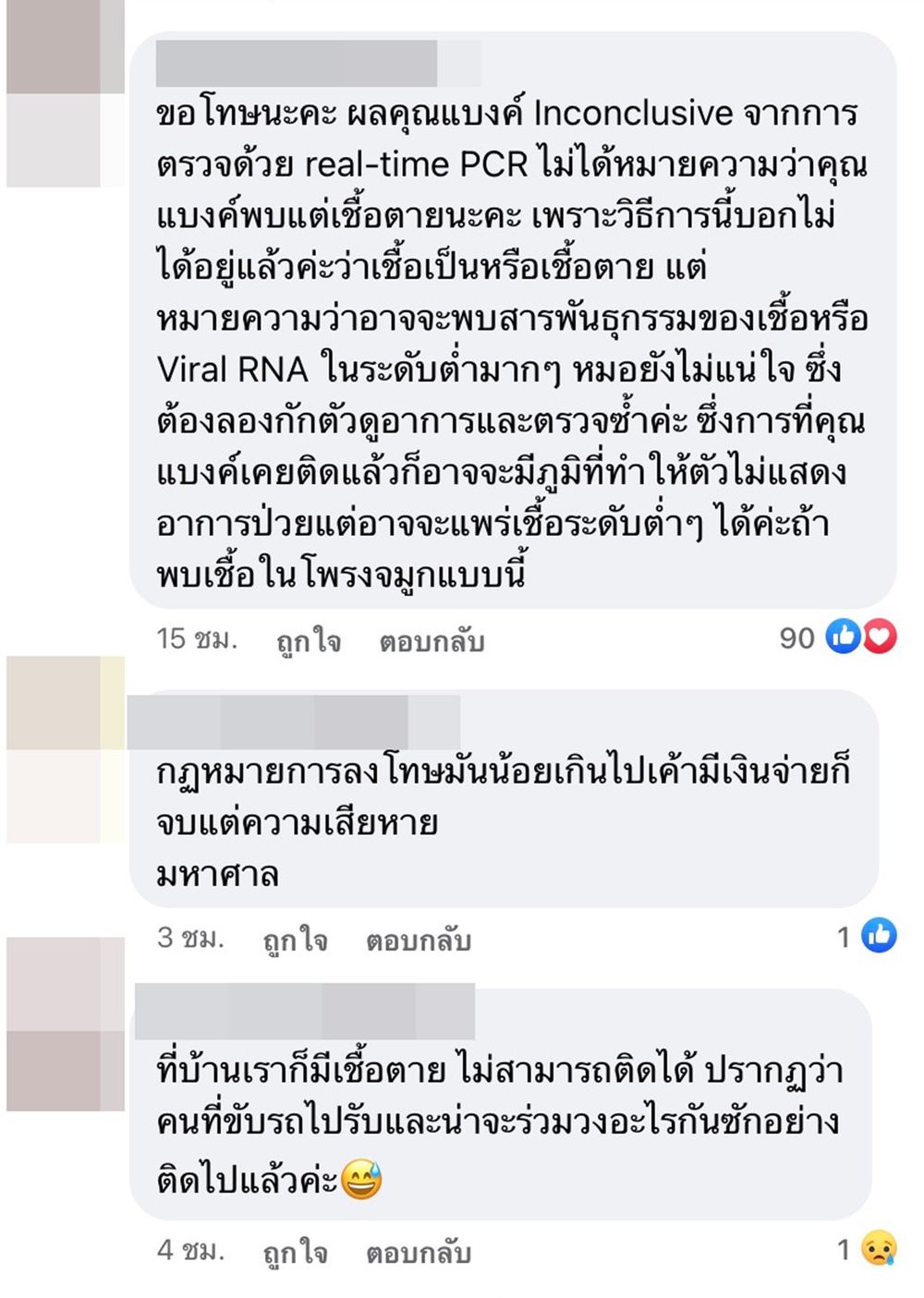Open the like reaction on the 3 ชม. comment
Viewport: 924px width, 1298px height.
pos(878,937)
